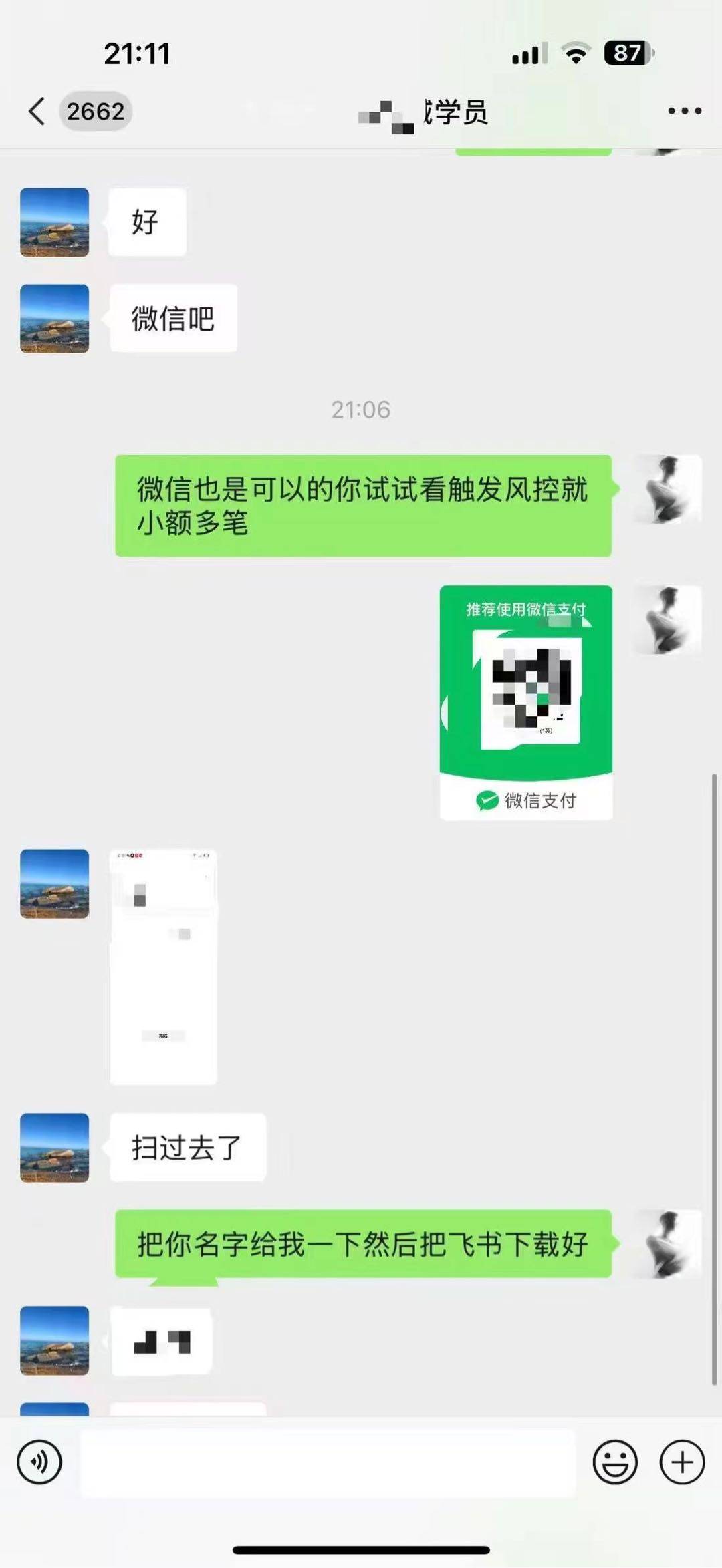Open the WeChat Pay QR code image
Viewport: 722px width, 1568px height.
[x=525, y=701]
